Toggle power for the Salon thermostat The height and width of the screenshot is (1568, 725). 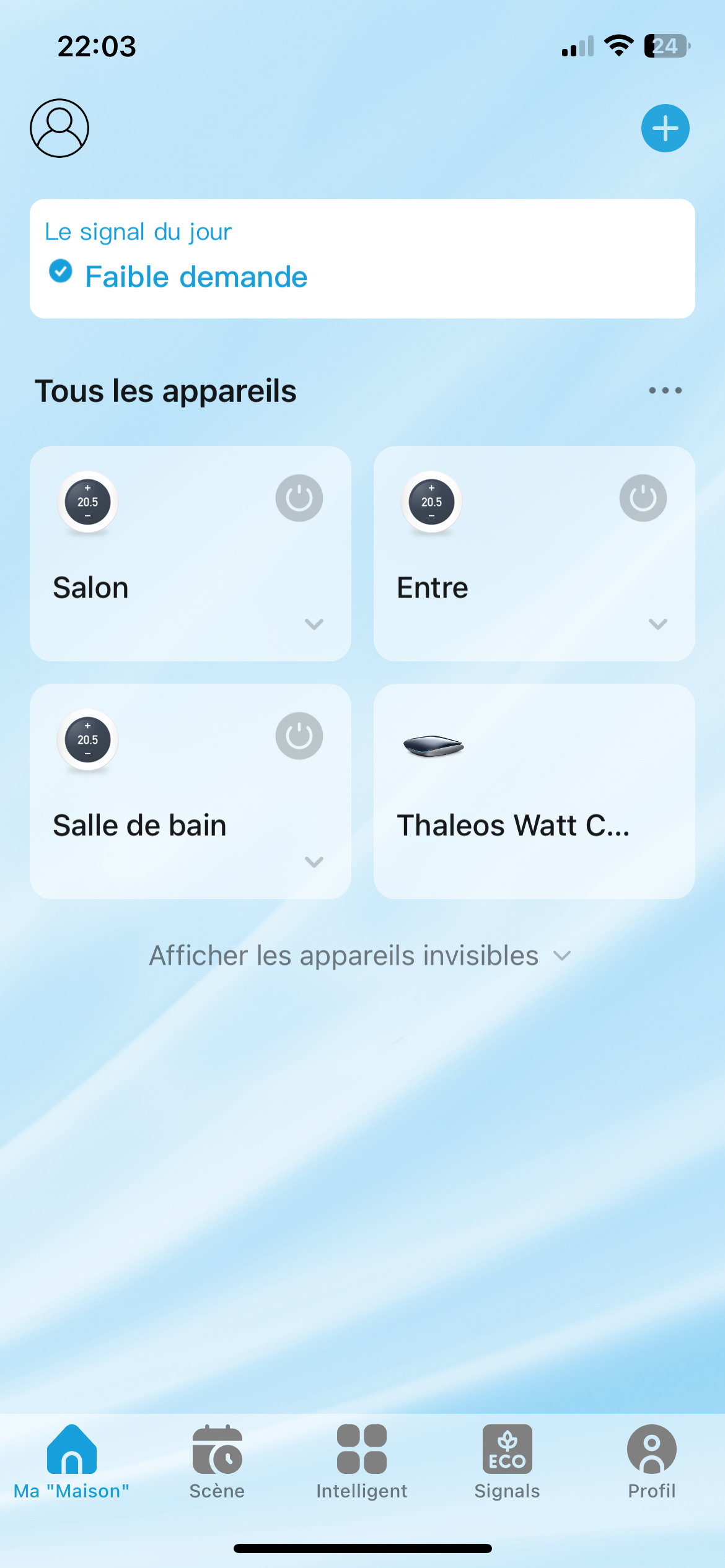(x=299, y=498)
